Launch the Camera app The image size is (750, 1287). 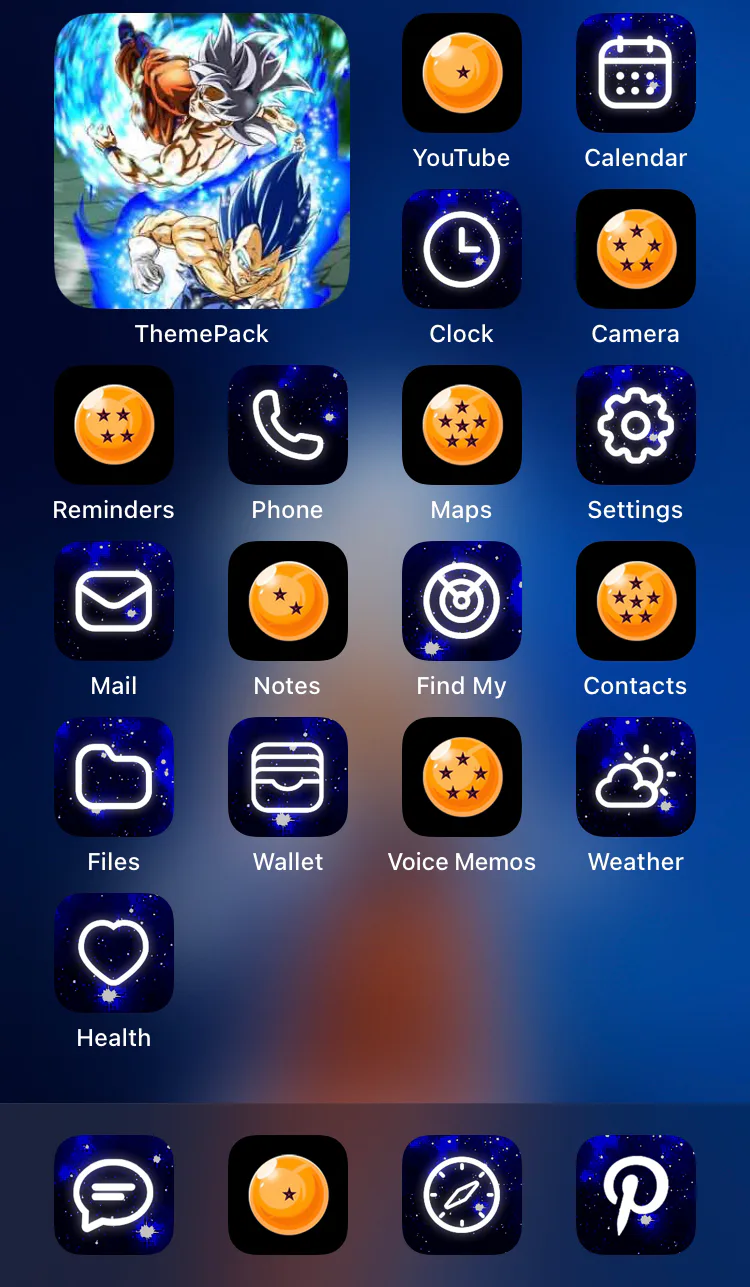636,249
